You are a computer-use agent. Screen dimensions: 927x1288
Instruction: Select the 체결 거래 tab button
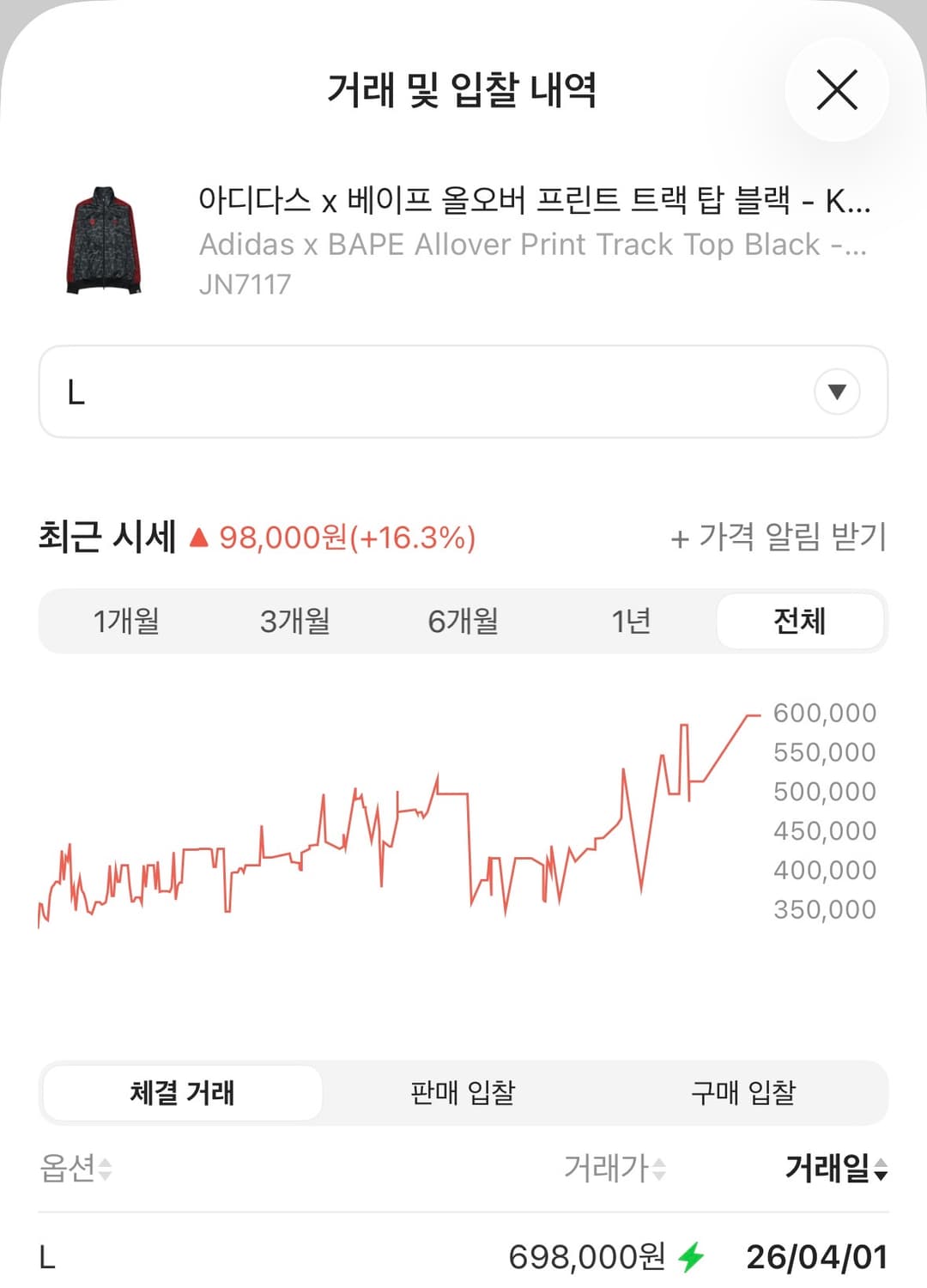click(x=182, y=1091)
